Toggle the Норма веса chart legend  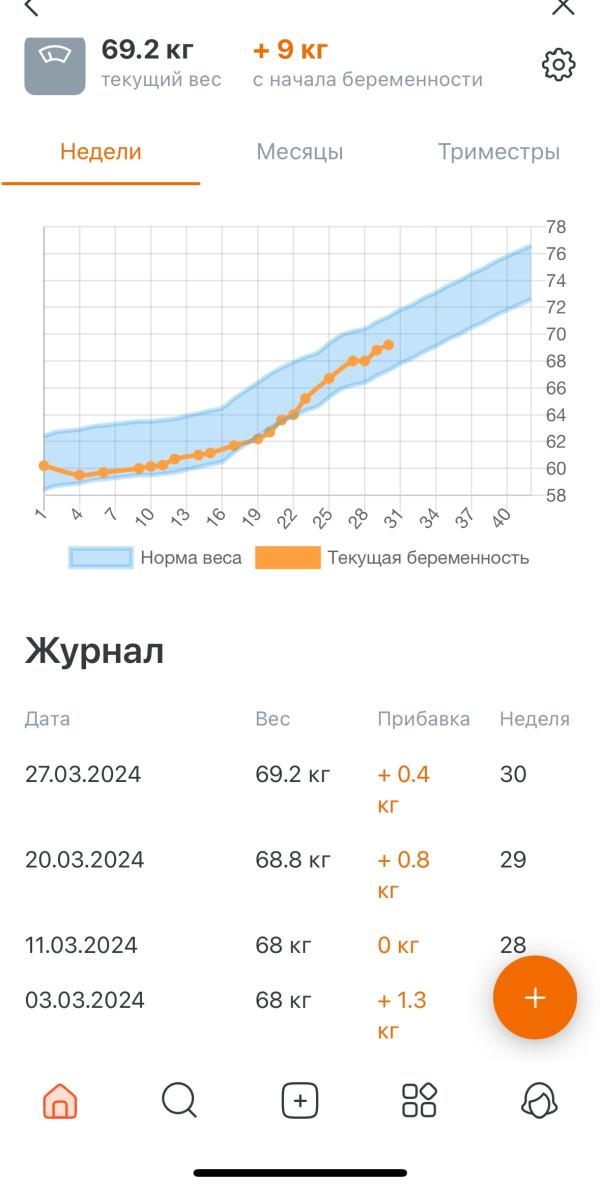tap(156, 558)
